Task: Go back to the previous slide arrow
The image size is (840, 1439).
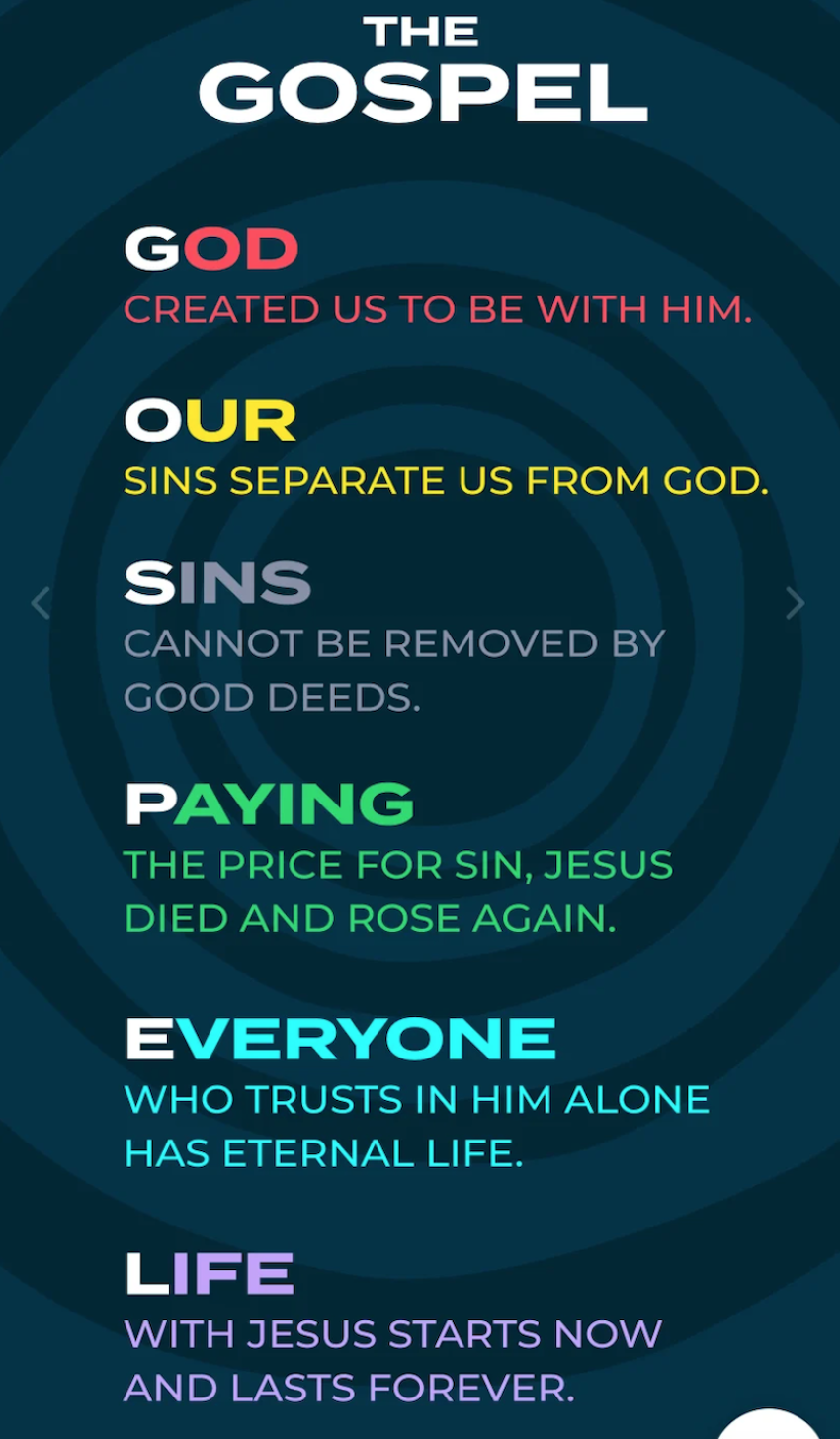Action: 41,603
